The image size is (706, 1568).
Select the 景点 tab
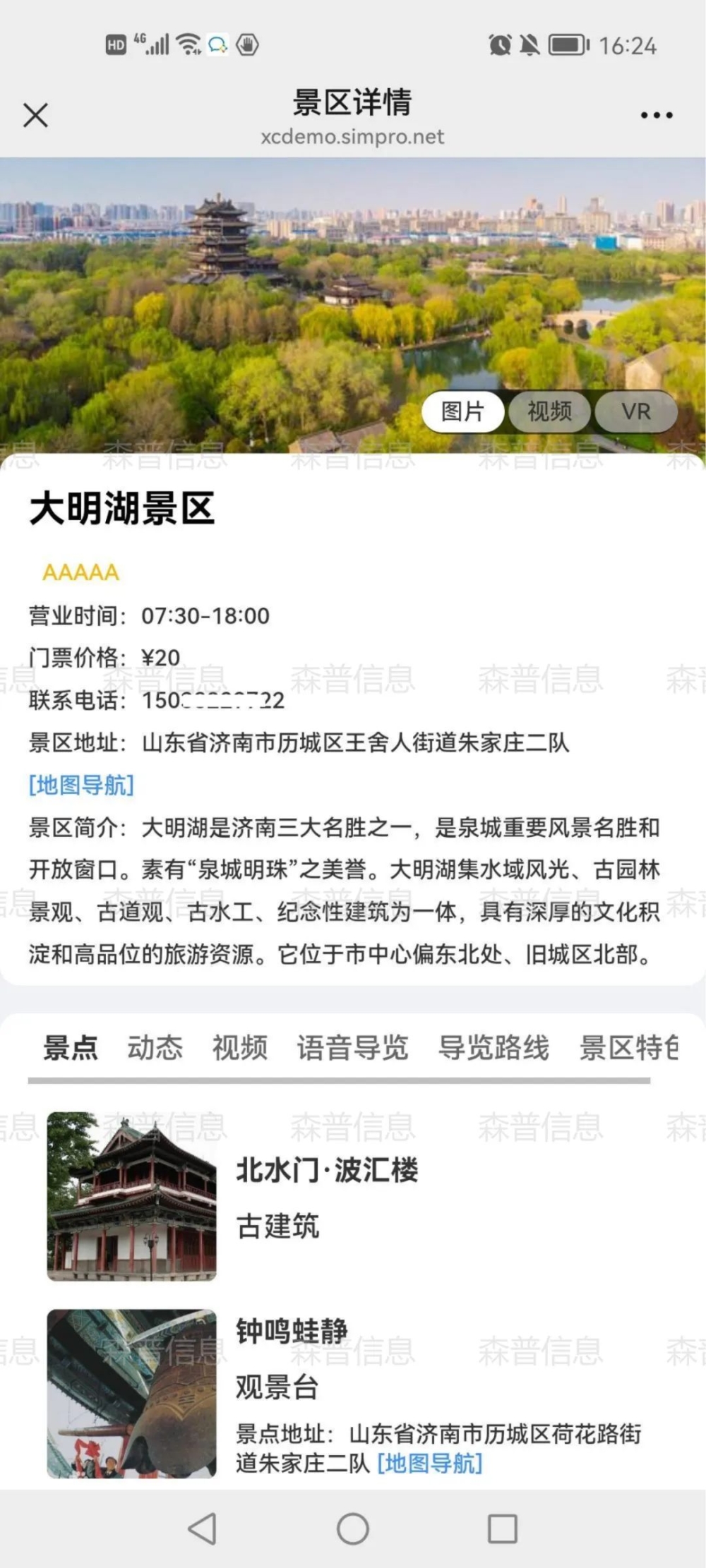pos(71,1048)
